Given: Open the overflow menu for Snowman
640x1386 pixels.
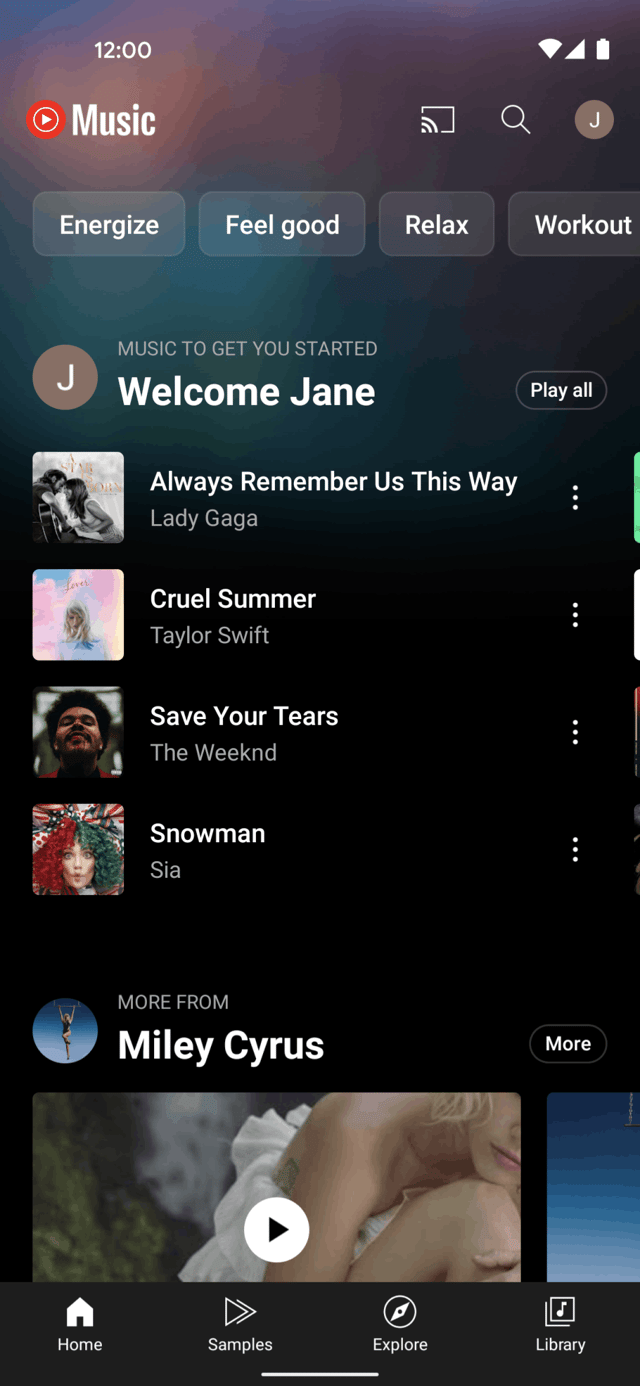Looking at the screenshot, I should point(575,850).
